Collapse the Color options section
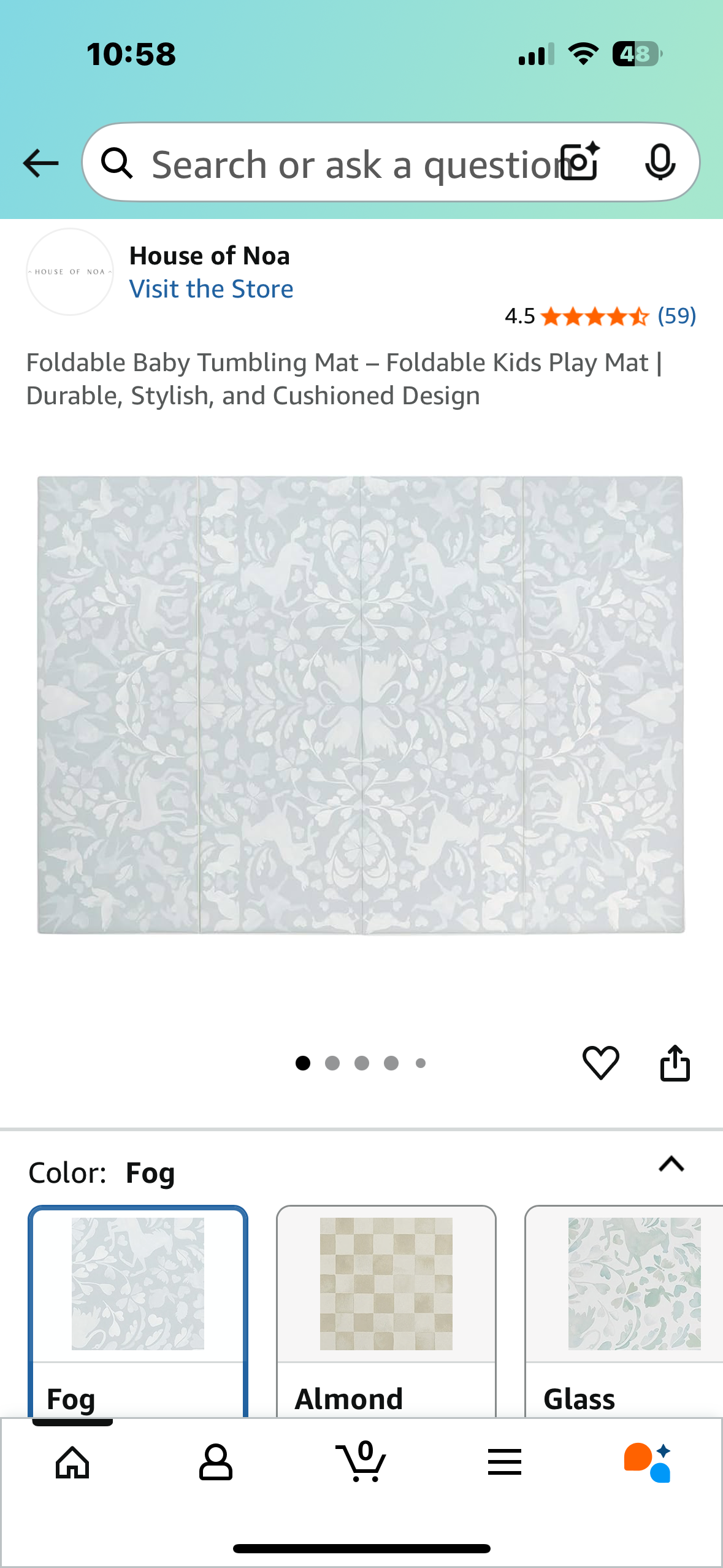Screen dimensions: 723x1568 671,1164
